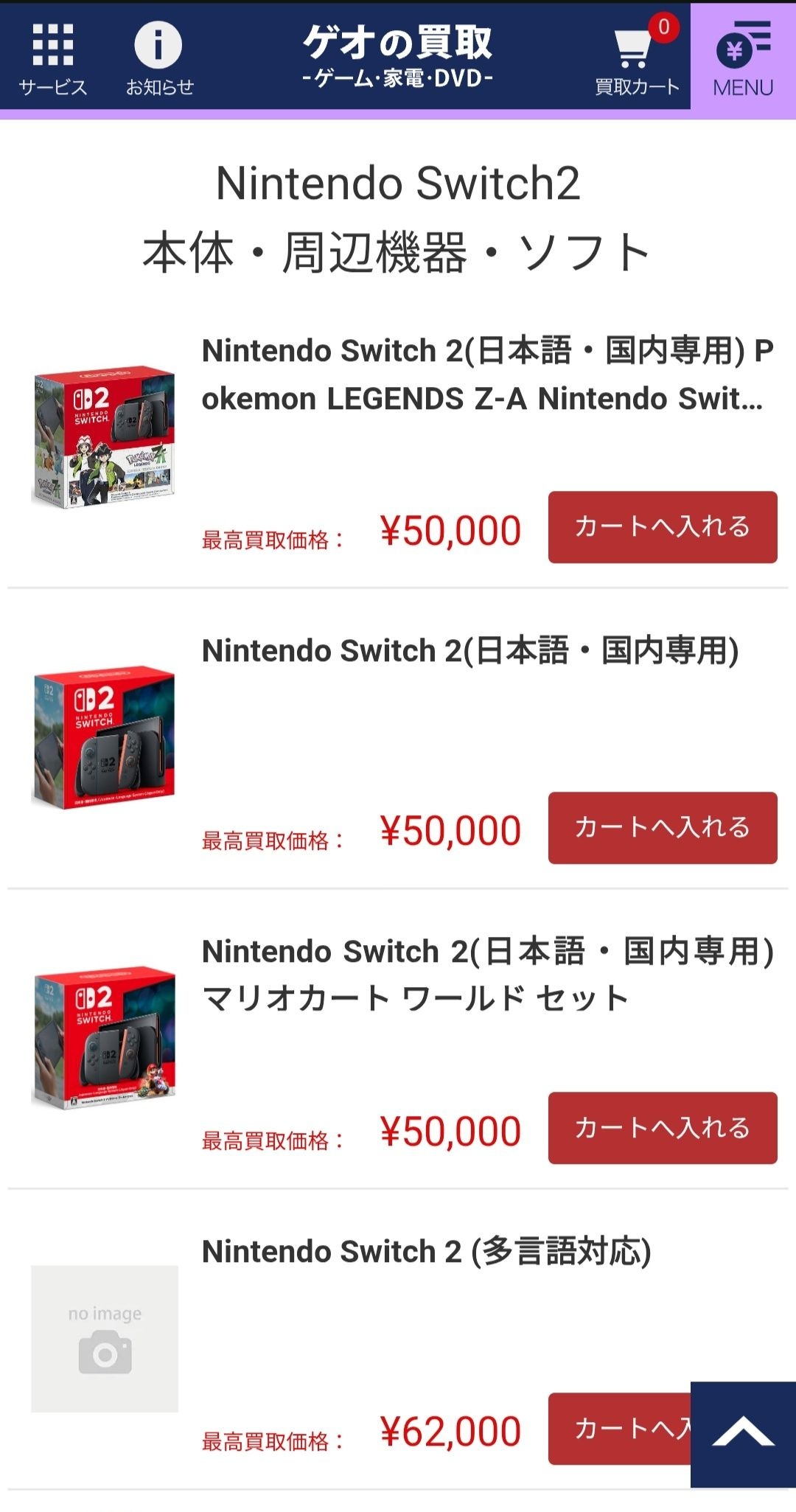
Task: Open the マリオカート ワールド セット product image
Action: point(105,1037)
